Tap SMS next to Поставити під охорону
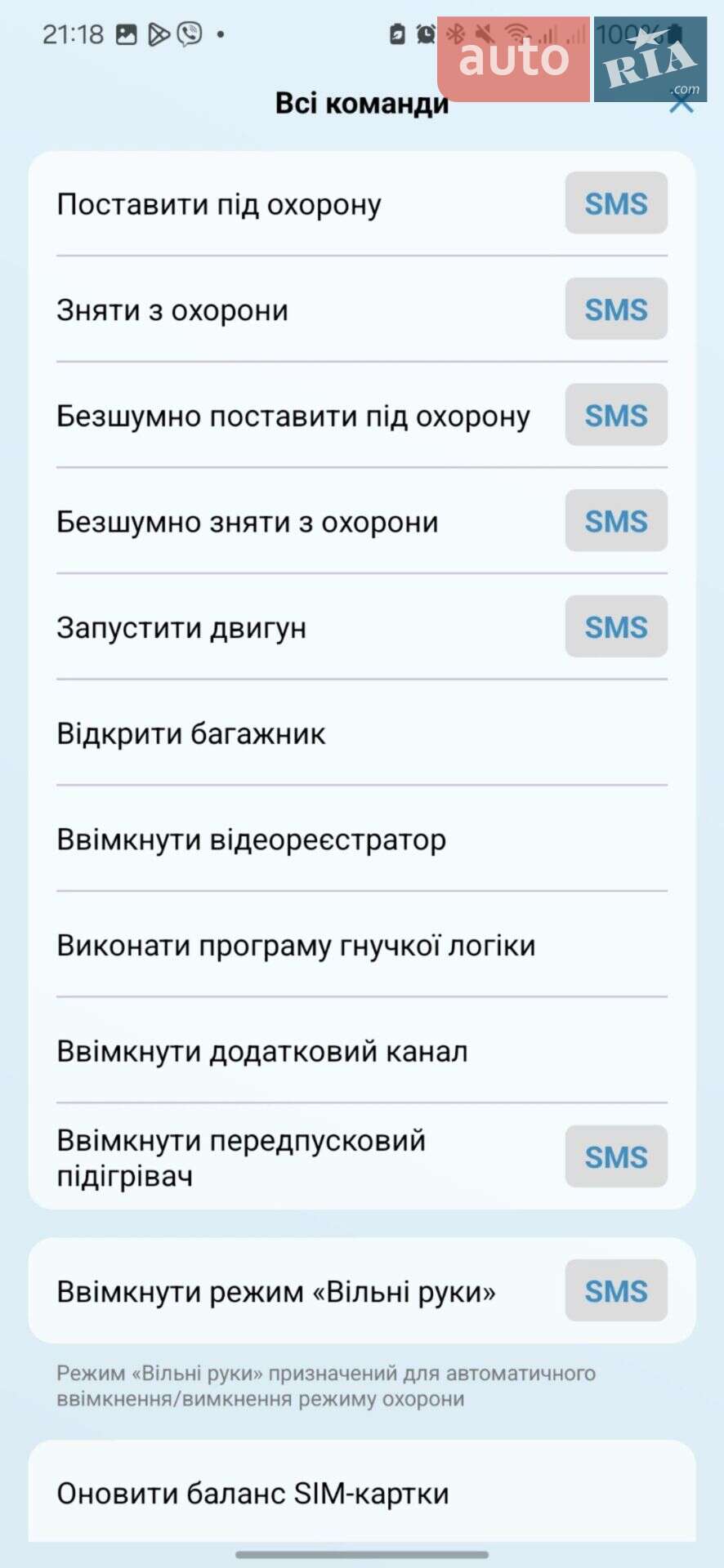Screen dimensions: 724x1568 [x=616, y=203]
